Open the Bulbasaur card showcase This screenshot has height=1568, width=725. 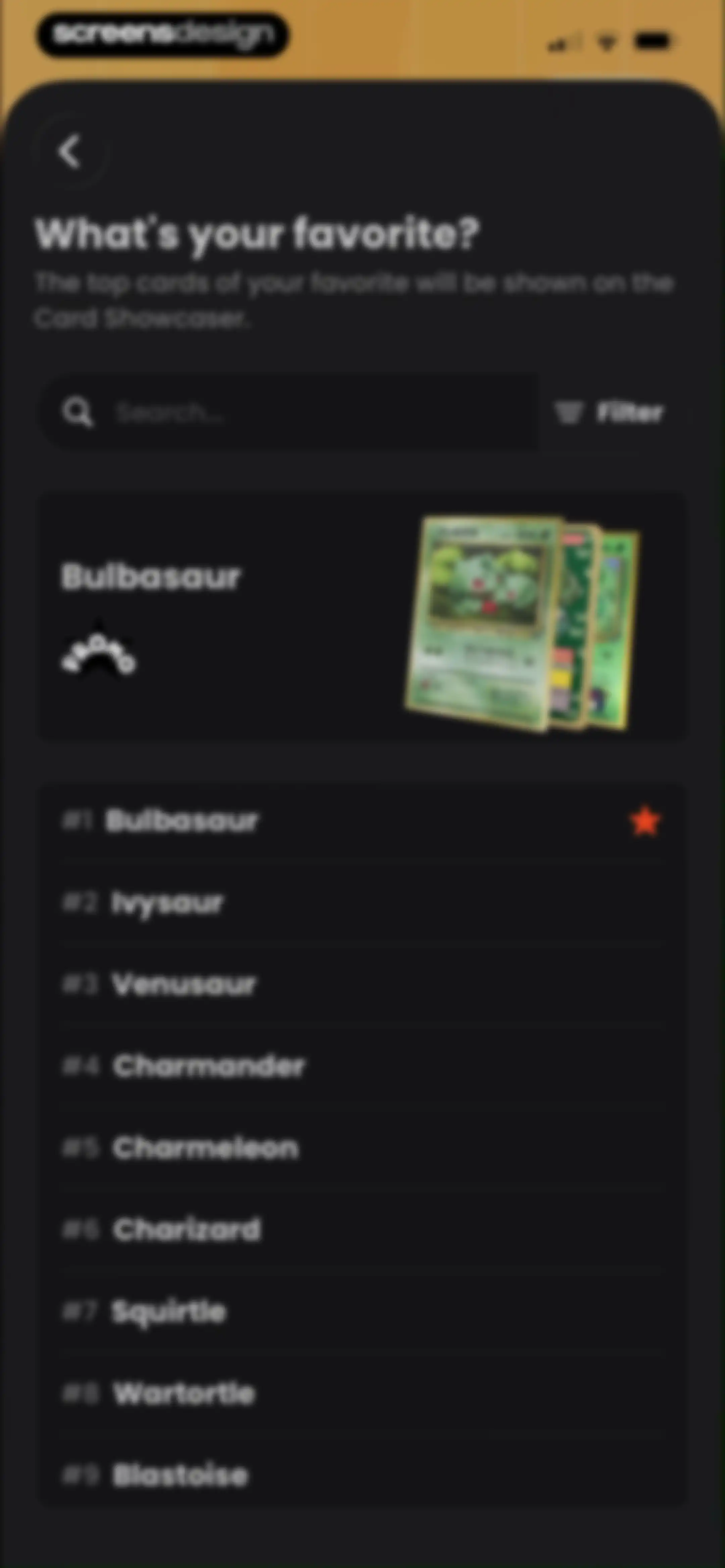(363, 616)
